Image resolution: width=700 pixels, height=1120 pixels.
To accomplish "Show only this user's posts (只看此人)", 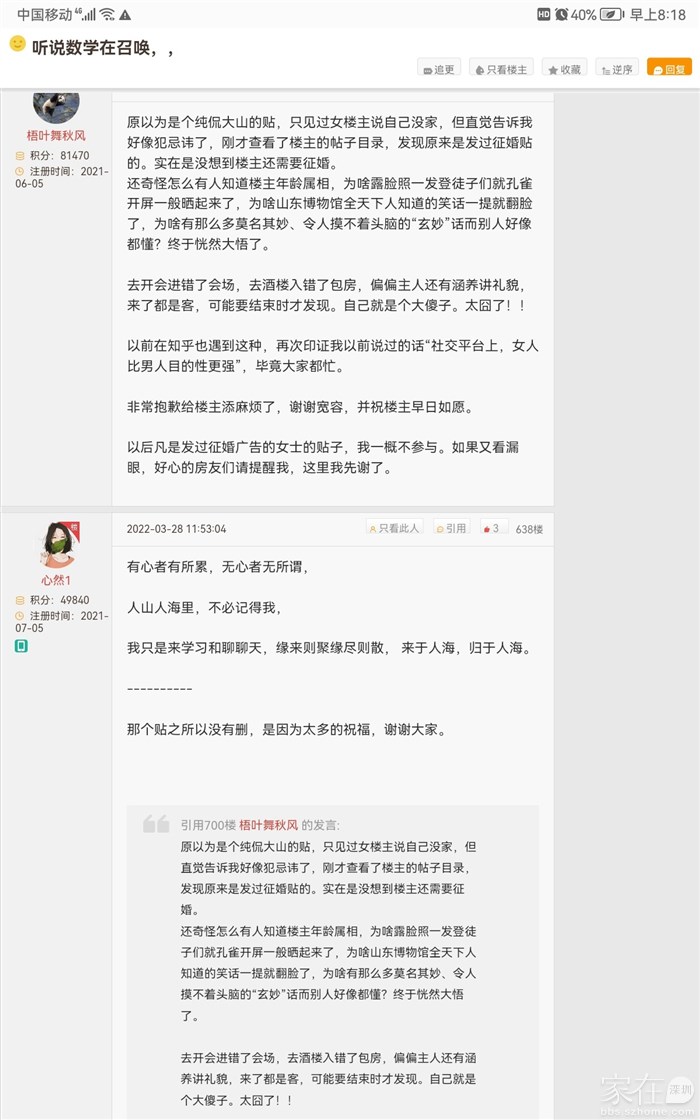I will (x=395, y=528).
